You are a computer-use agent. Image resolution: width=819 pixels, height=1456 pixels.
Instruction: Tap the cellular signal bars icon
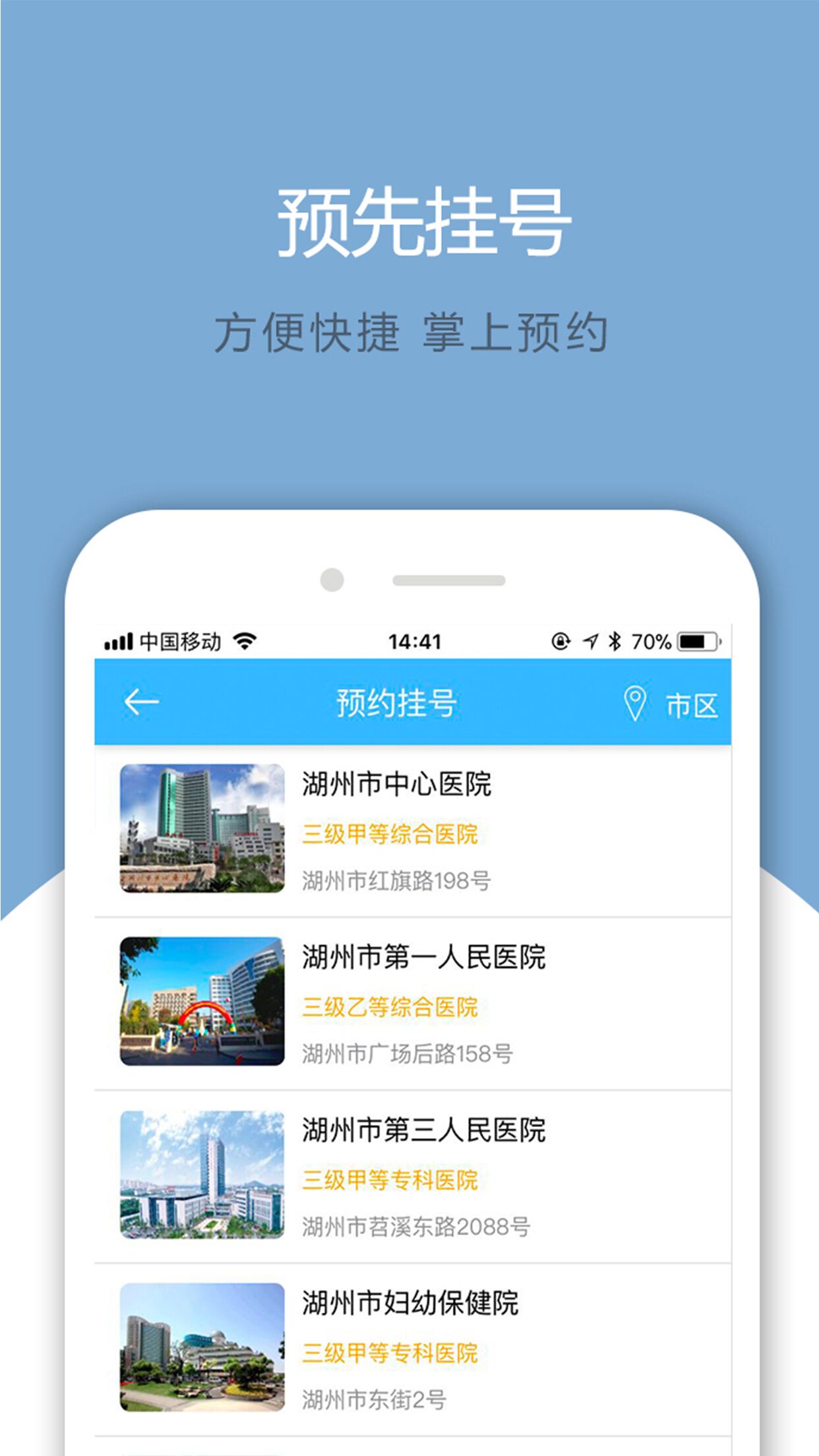pos(117,640)
